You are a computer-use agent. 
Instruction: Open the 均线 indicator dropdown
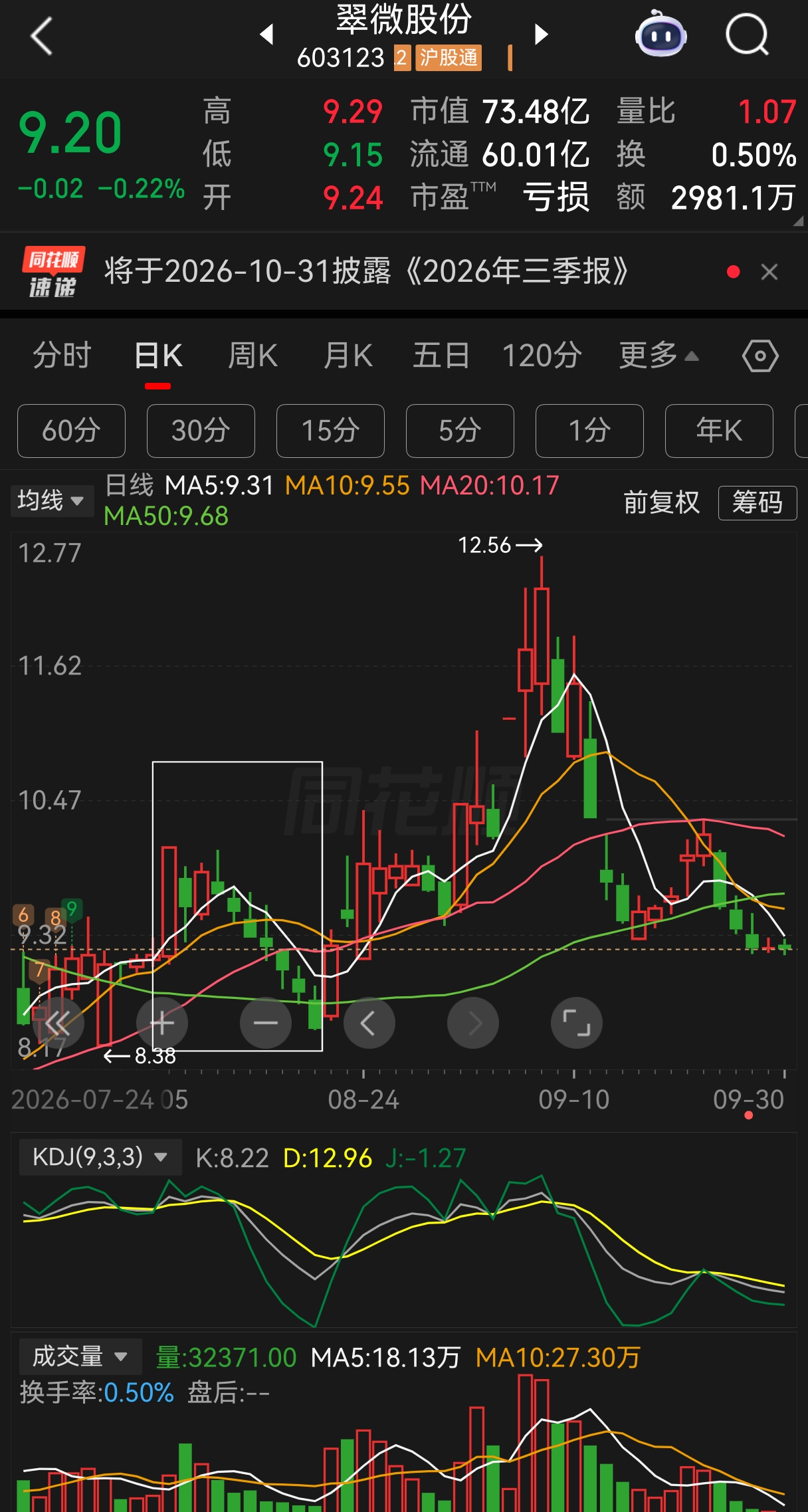click(x=50, y=500)
